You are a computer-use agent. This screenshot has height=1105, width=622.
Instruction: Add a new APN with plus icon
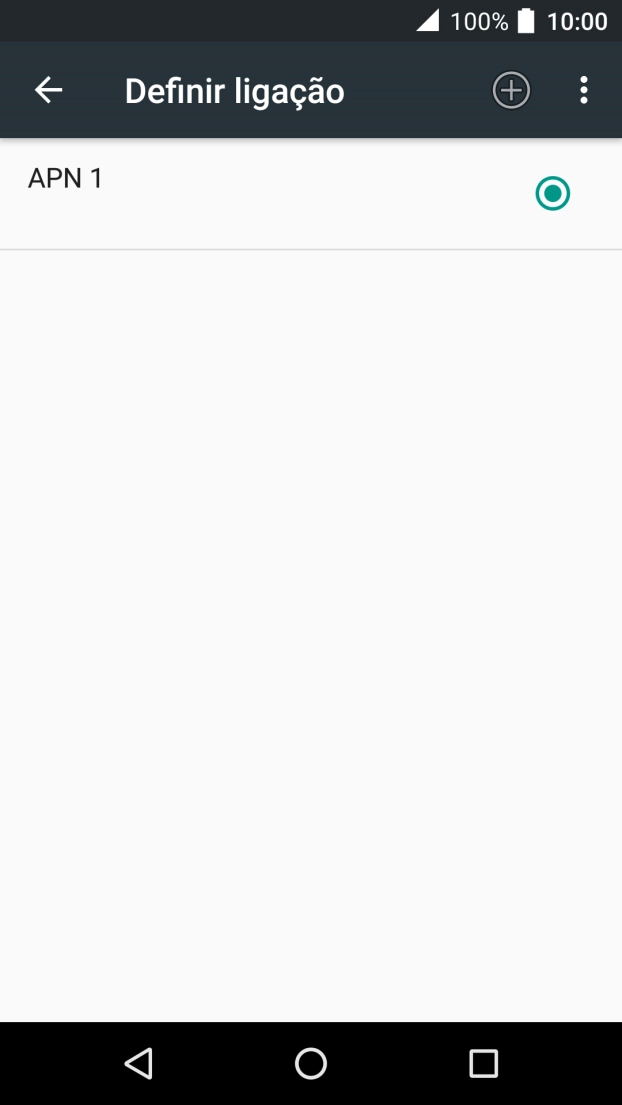pos(511,91)
